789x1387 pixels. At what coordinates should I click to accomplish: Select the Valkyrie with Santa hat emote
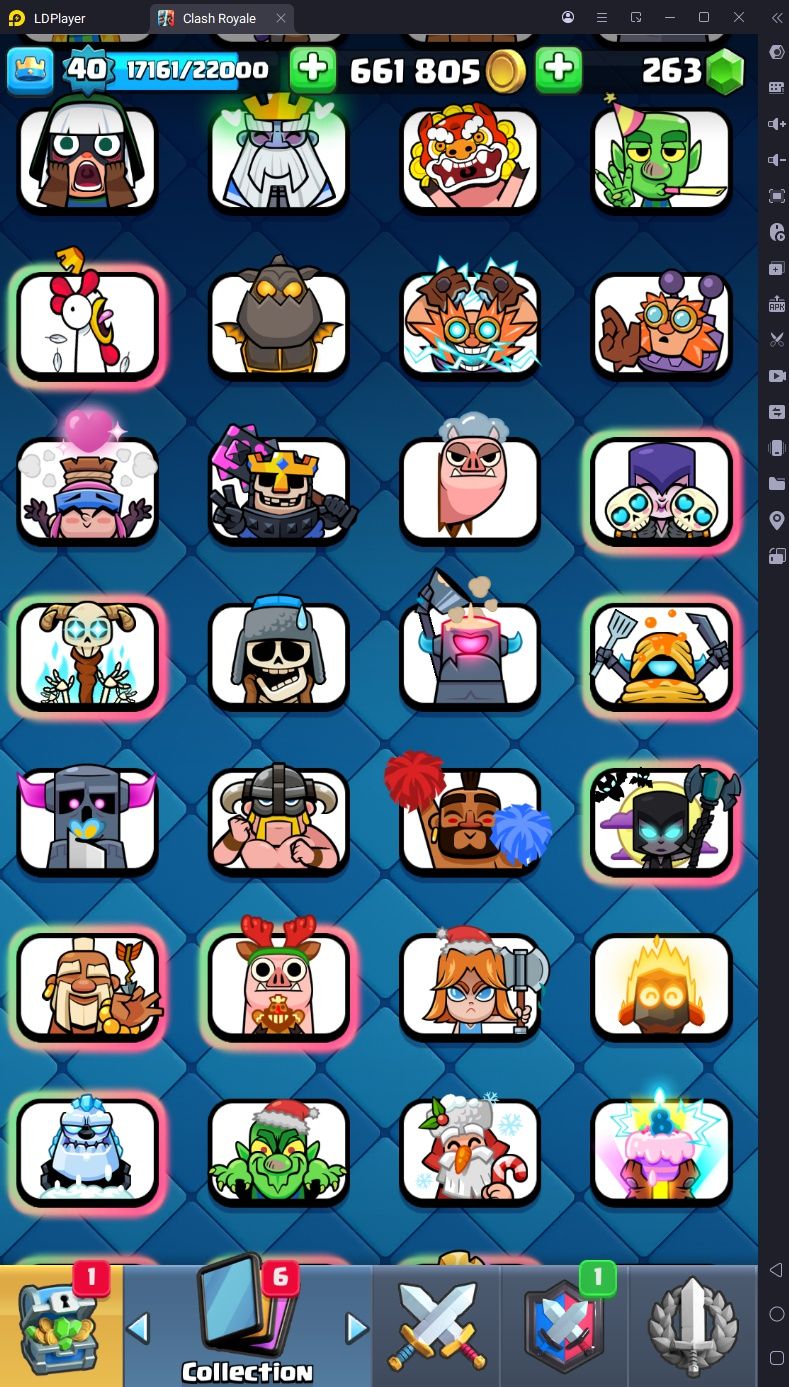[x=470, y=985]
